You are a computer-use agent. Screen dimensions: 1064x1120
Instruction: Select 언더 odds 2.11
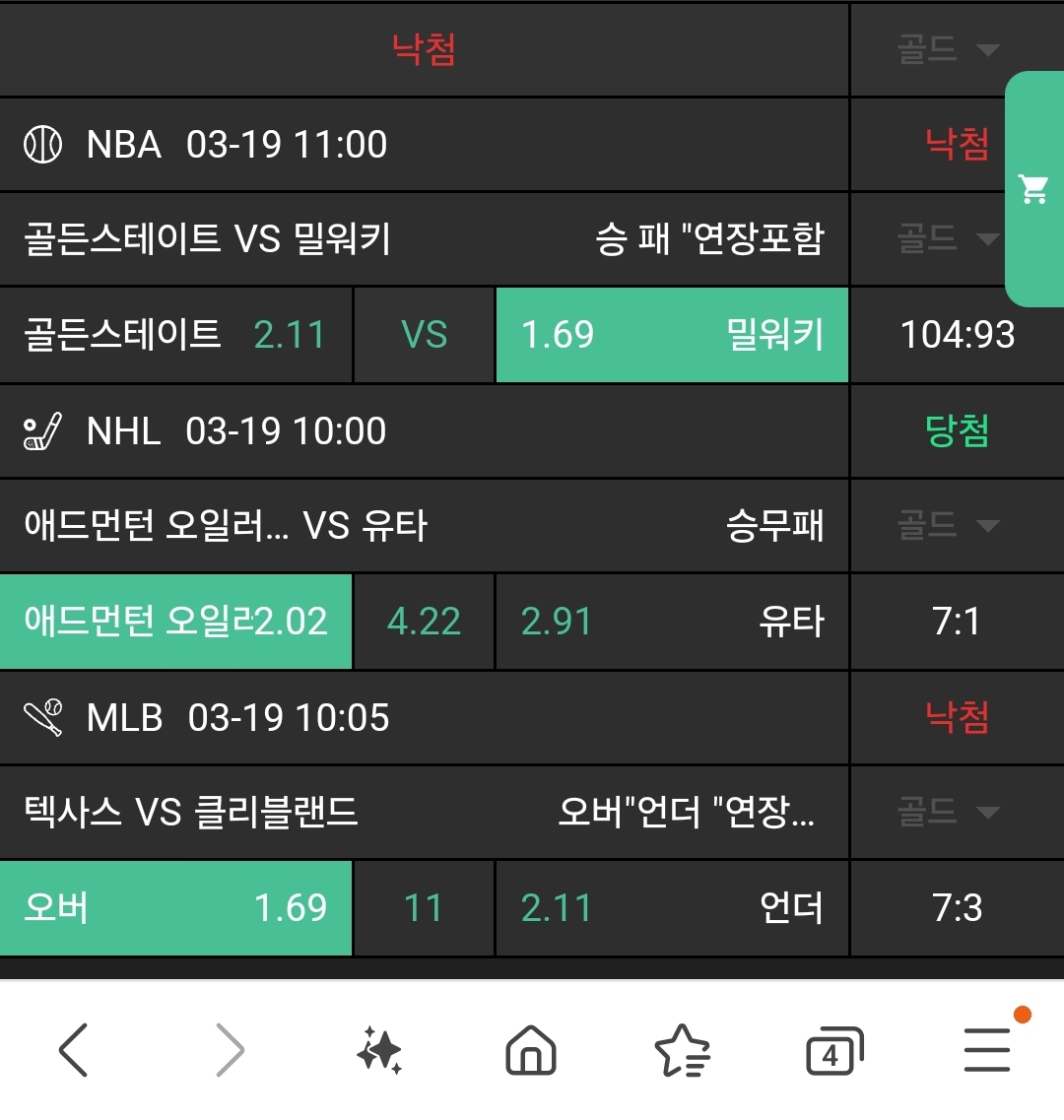click(671, 907)
